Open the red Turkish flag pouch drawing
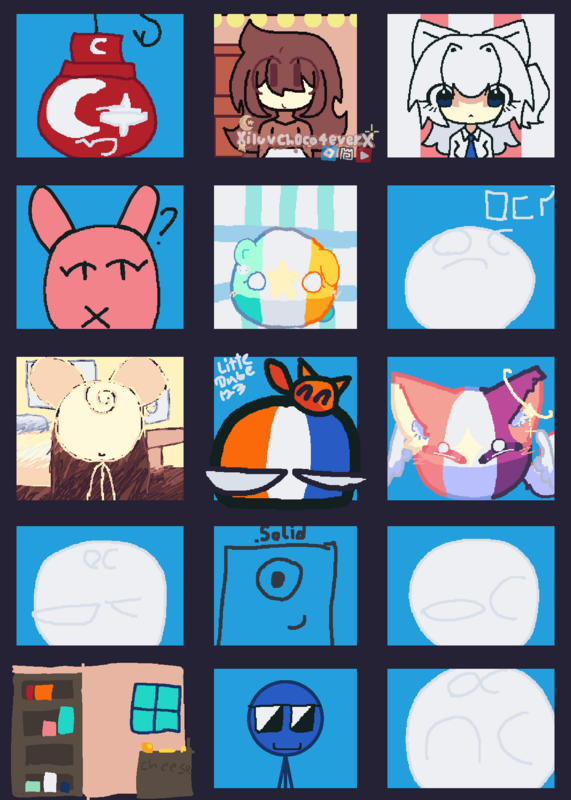Viewport: 571px width, 800px height. coord(100,86)
